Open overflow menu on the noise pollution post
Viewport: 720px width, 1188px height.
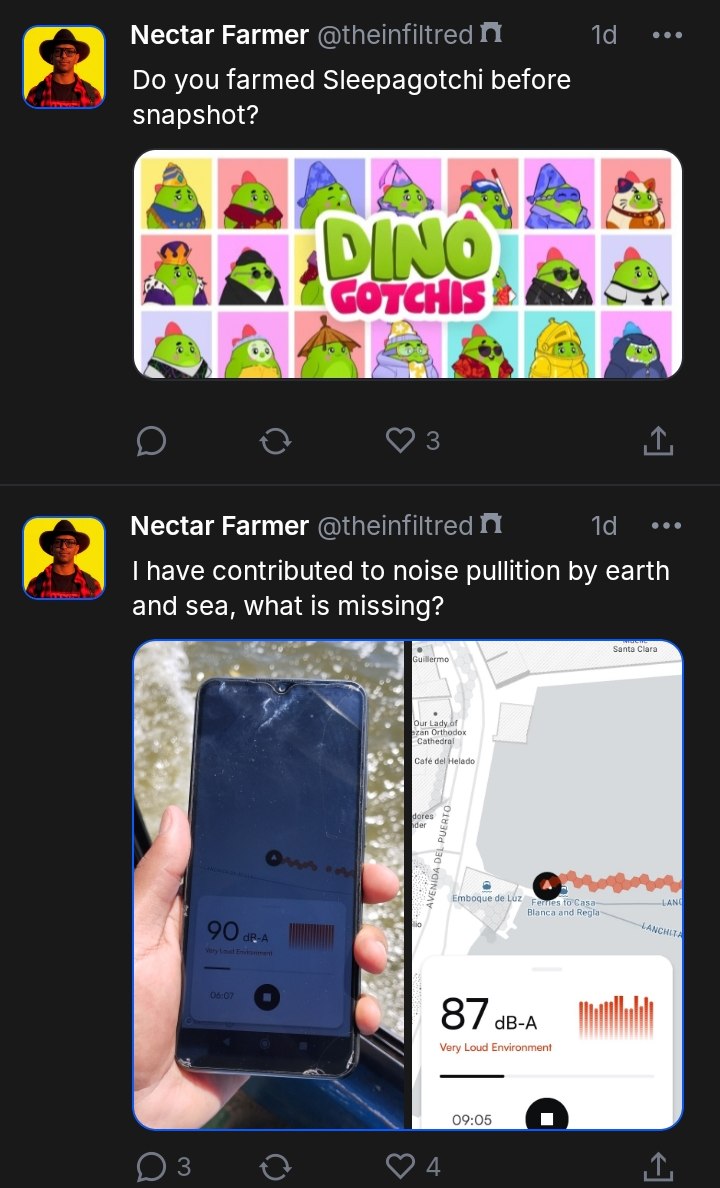pyautogui.click(x=665, y=526)
